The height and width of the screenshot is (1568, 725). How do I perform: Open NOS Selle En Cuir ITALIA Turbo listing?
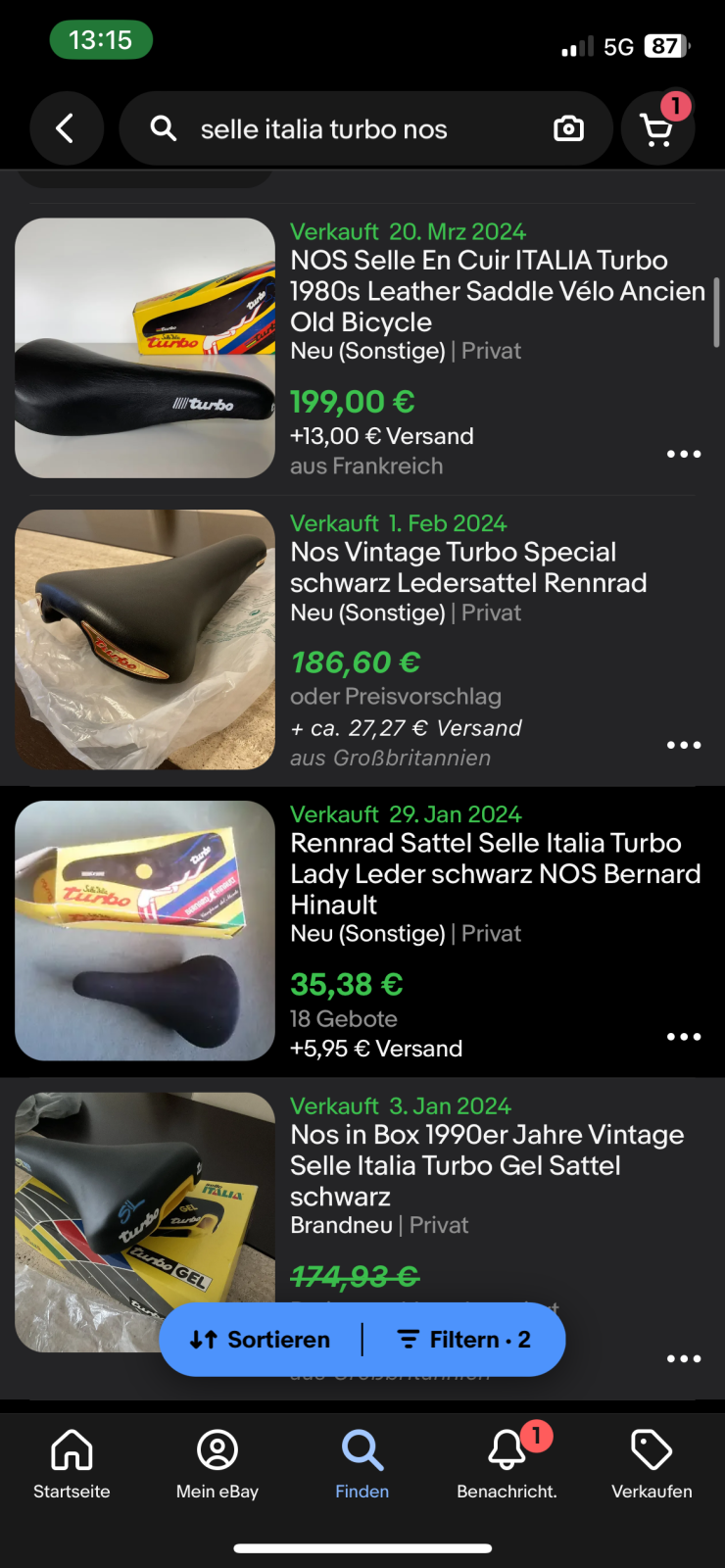[x=497, y=290]
